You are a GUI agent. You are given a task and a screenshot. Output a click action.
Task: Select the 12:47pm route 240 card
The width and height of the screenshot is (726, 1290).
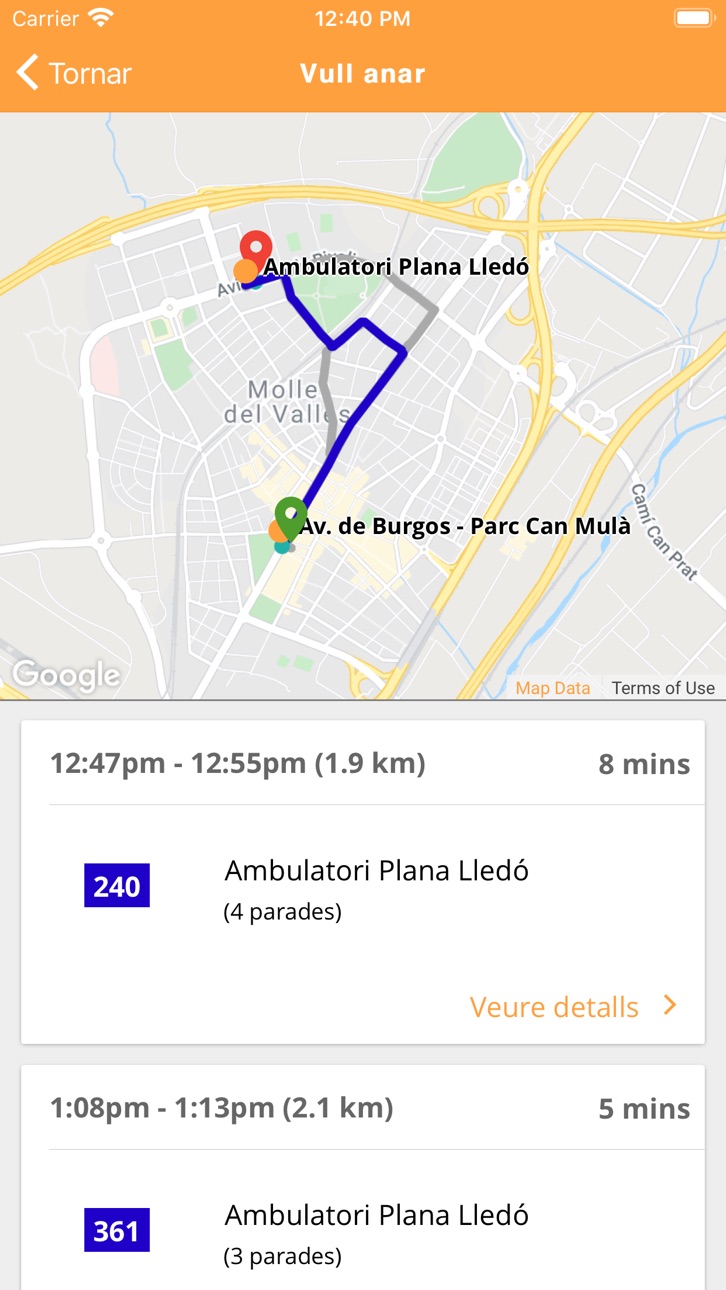click(363, 882)
